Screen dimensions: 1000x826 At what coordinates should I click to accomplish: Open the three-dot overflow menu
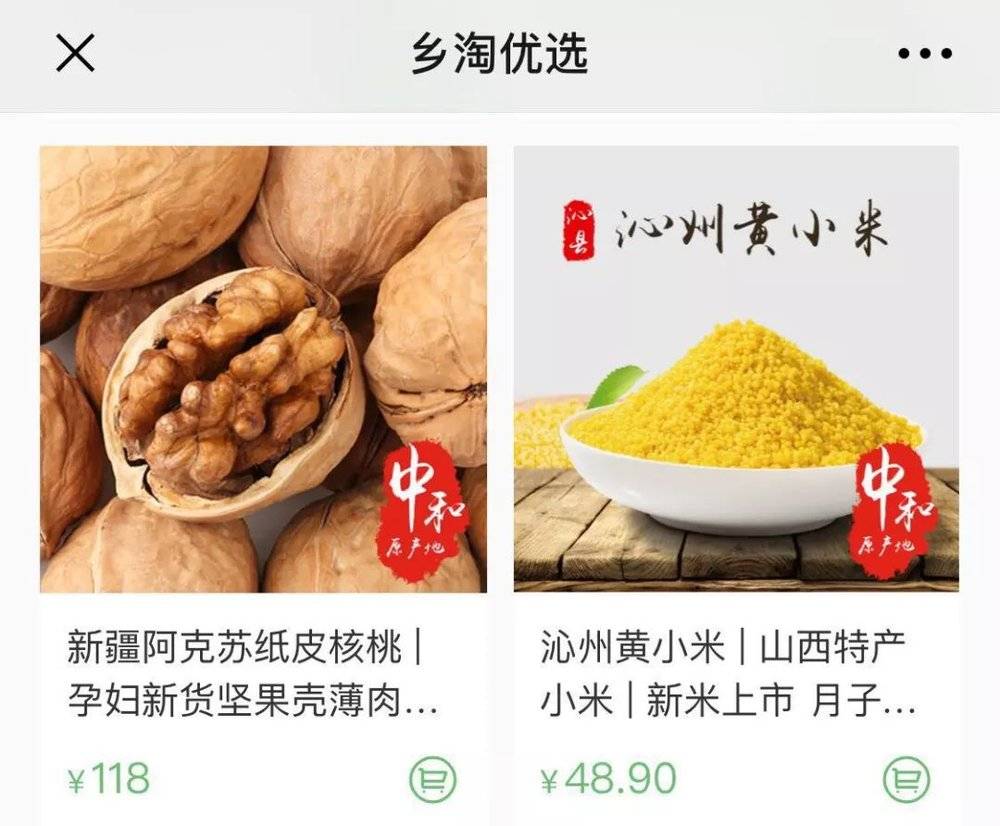(925, 54)
